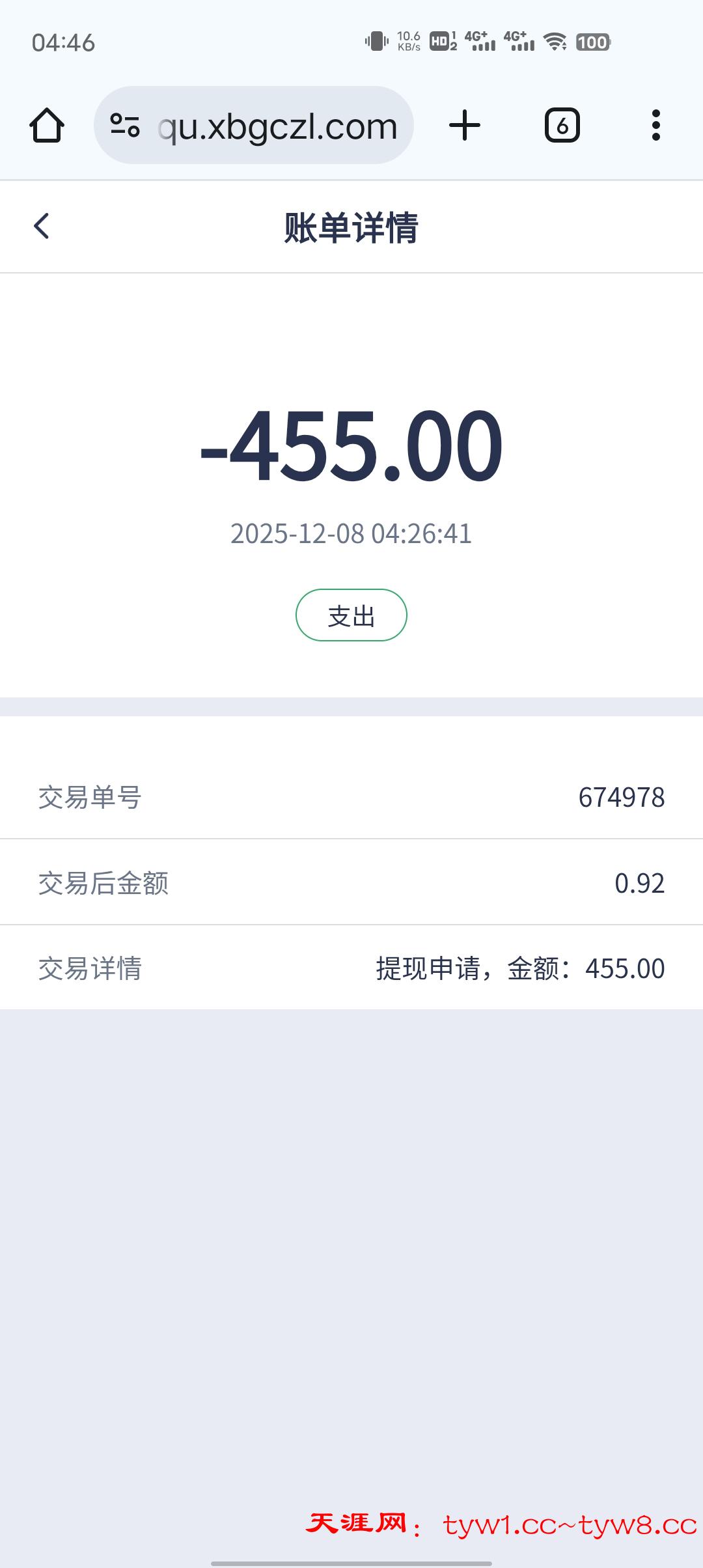Viewport: 703px width, 1568px height.
Task: Open the tab switcher showing 6
Action: tap(562, 125)
